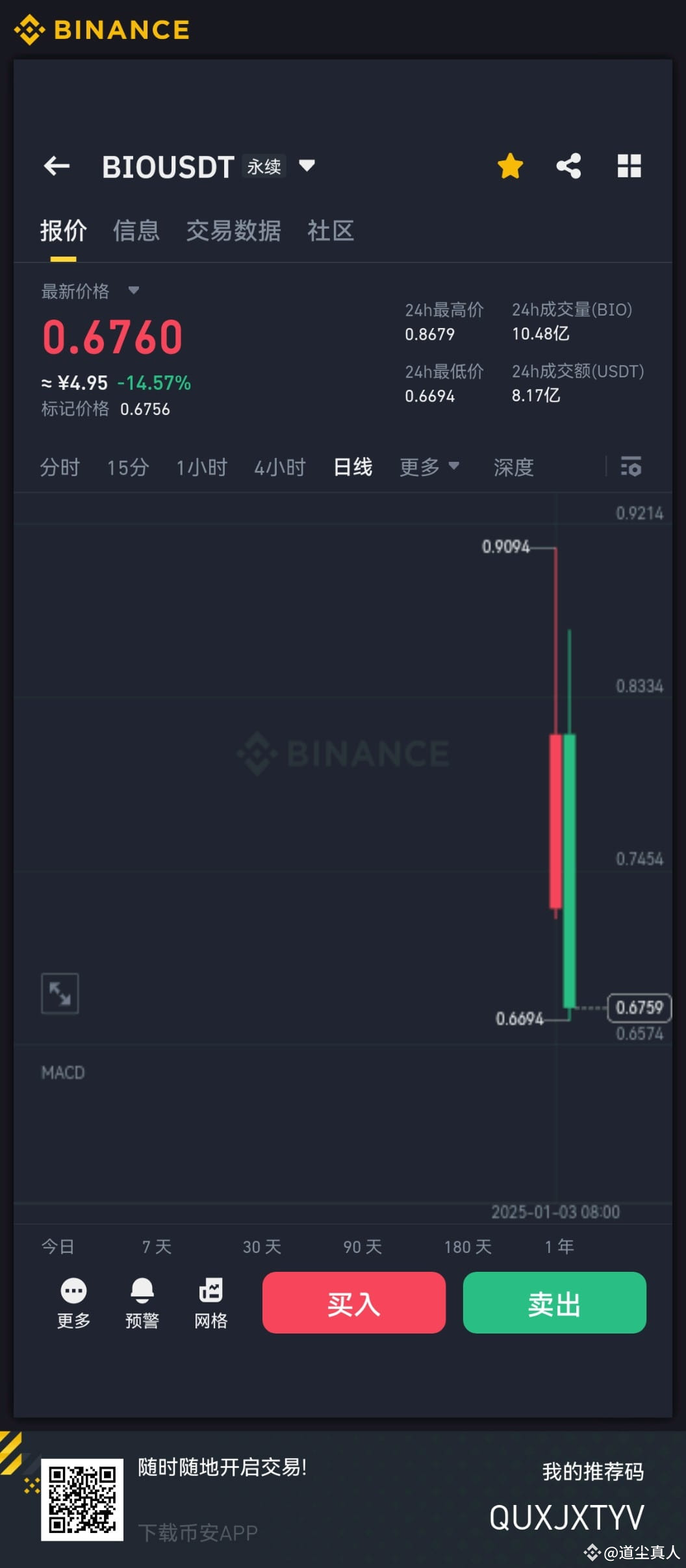Viewport: 686px width, 1568px height.
Task: Open the share options with the share icon
Action: coord(569,166)
